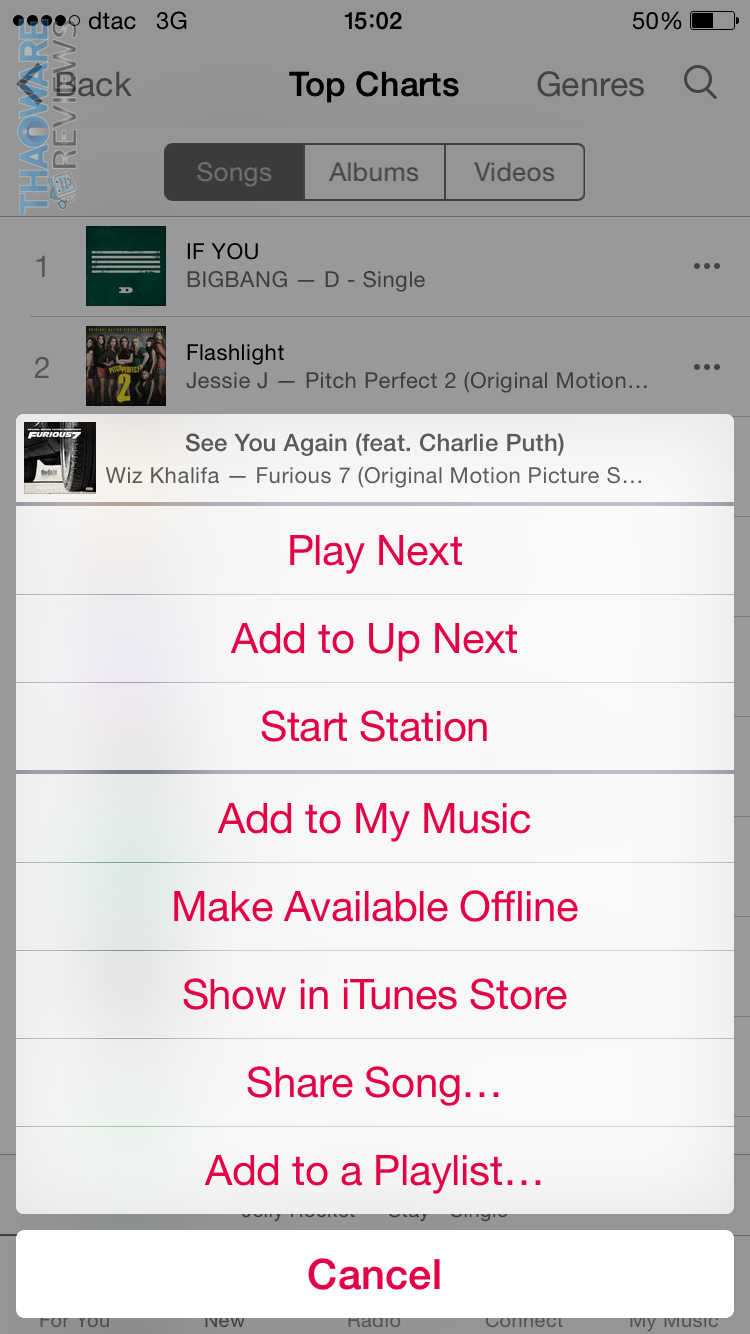
Task: Choose Add to a Playlist
Action: (x=375, y=1171)
